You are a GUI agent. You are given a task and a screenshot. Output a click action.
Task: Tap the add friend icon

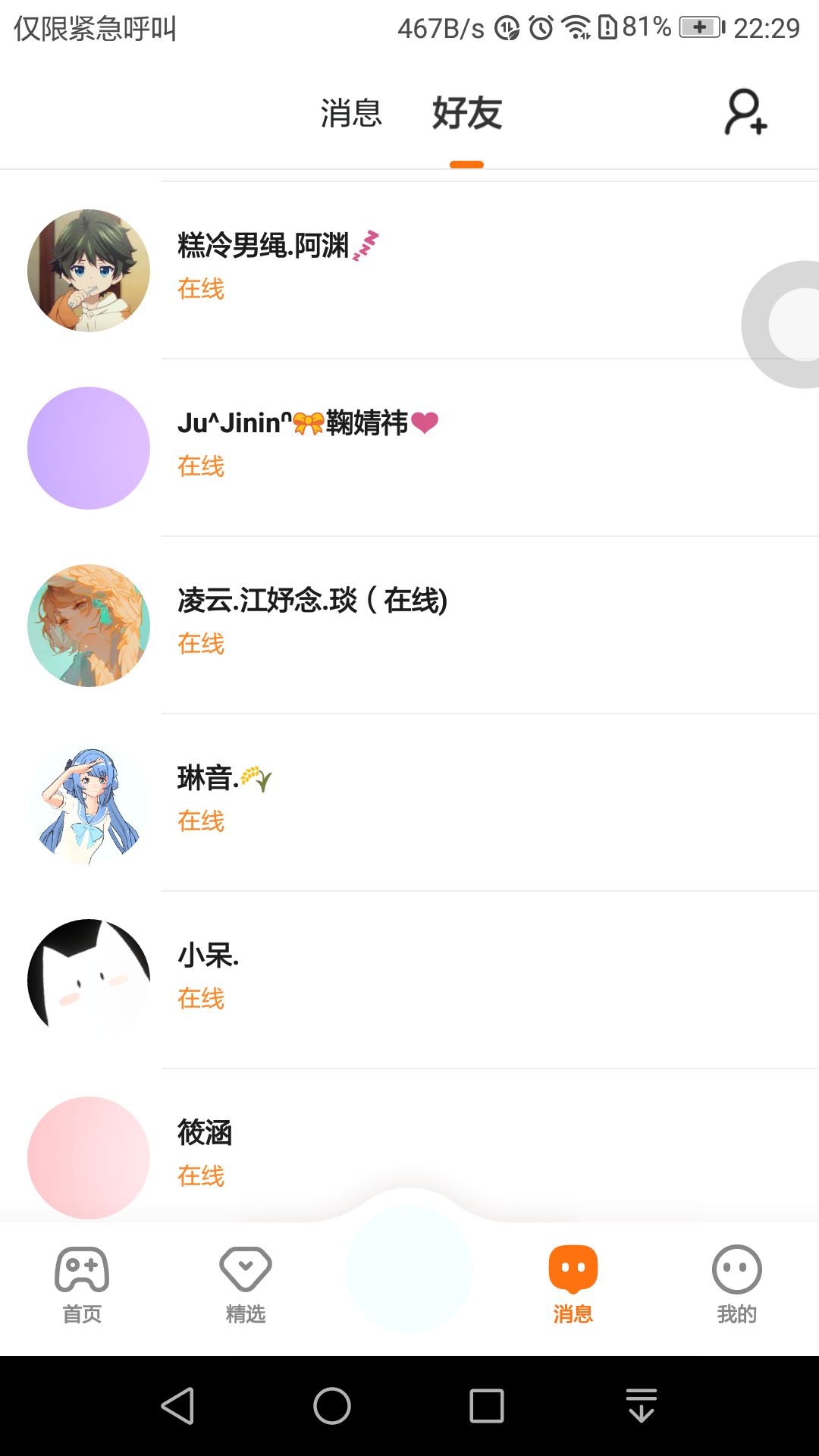click(745, 113)
